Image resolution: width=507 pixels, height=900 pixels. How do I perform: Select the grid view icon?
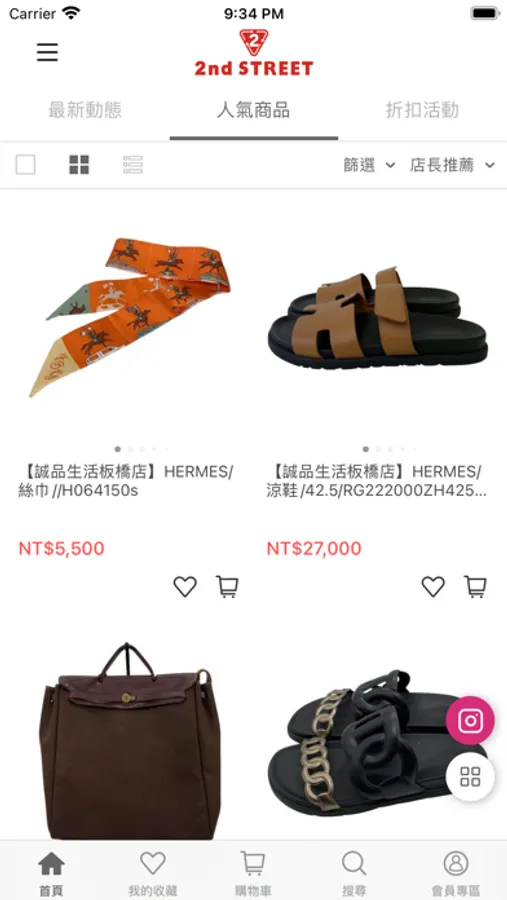tap(79, 165)
